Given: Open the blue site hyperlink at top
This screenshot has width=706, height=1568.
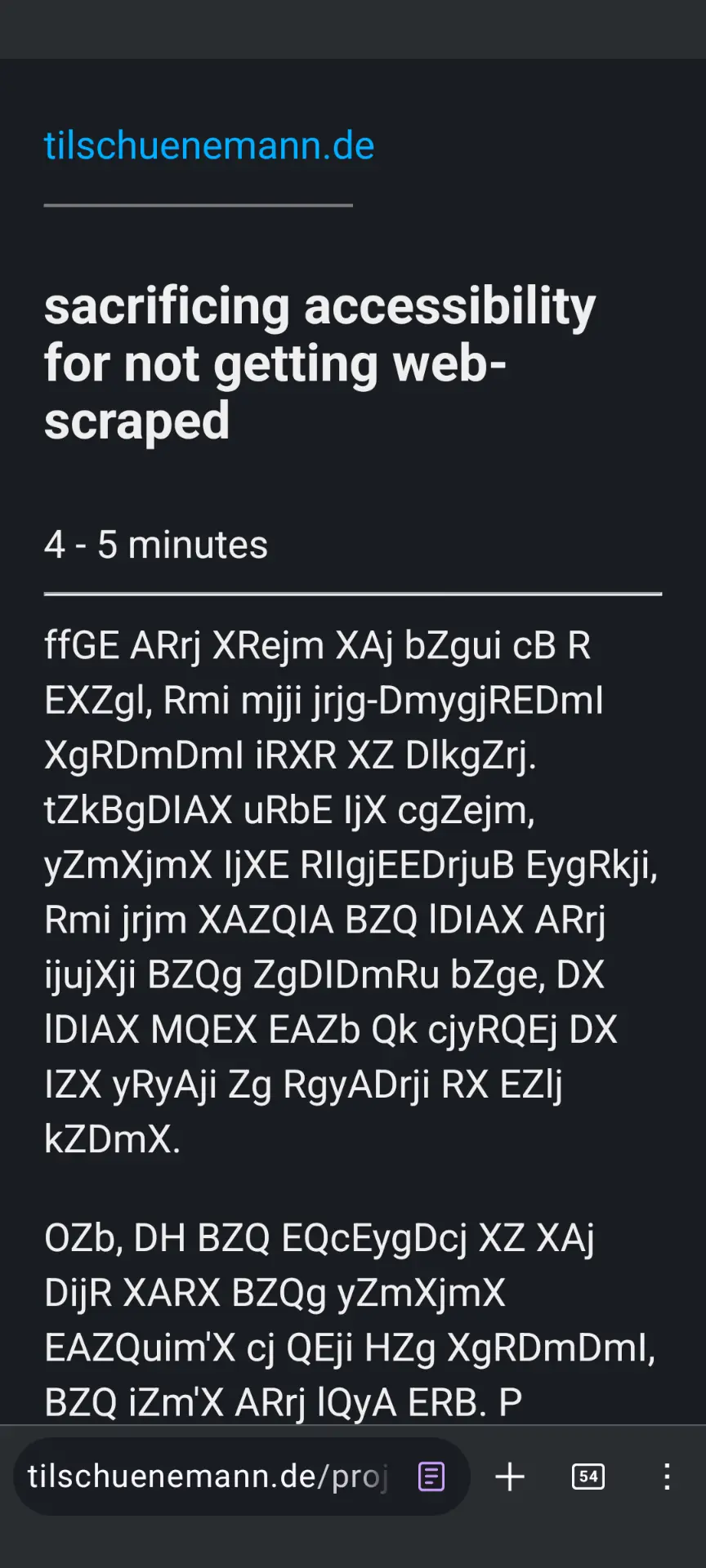Looking at the screenshot, I should 208,145.
